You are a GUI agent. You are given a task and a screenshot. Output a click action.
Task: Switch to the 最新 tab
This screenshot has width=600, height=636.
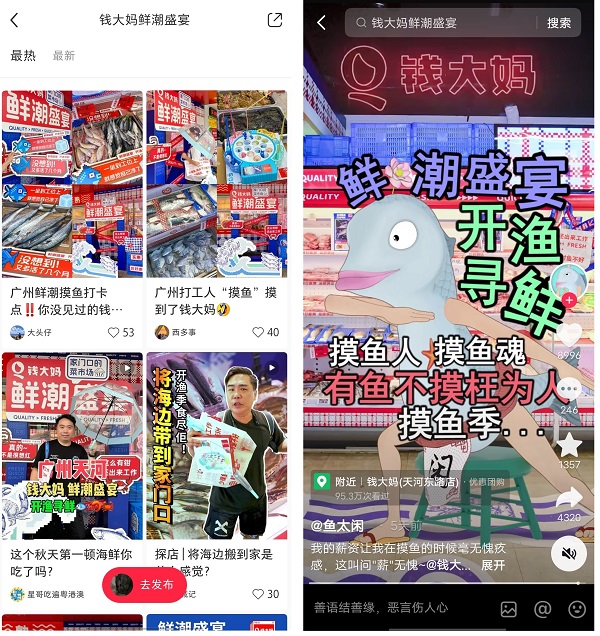63,56
